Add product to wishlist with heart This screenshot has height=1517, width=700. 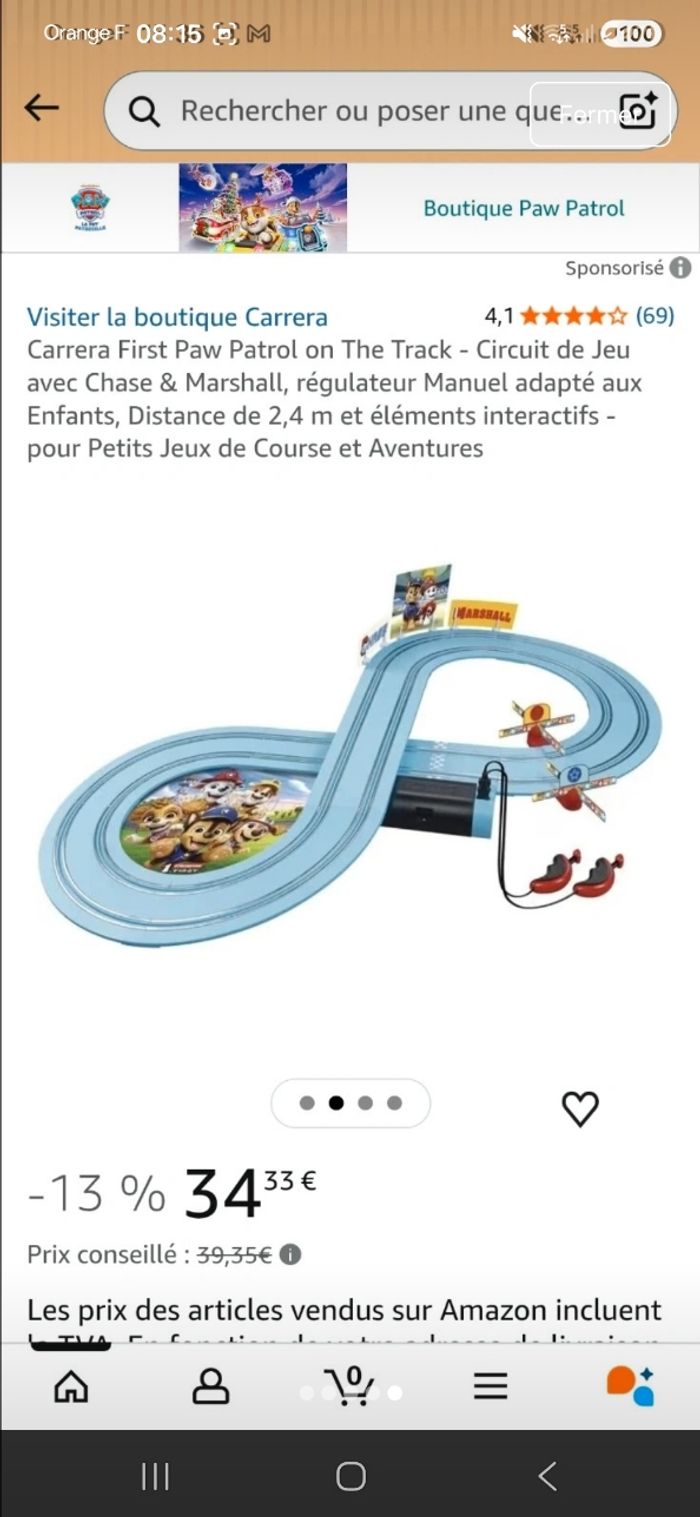coord(580,1108)
